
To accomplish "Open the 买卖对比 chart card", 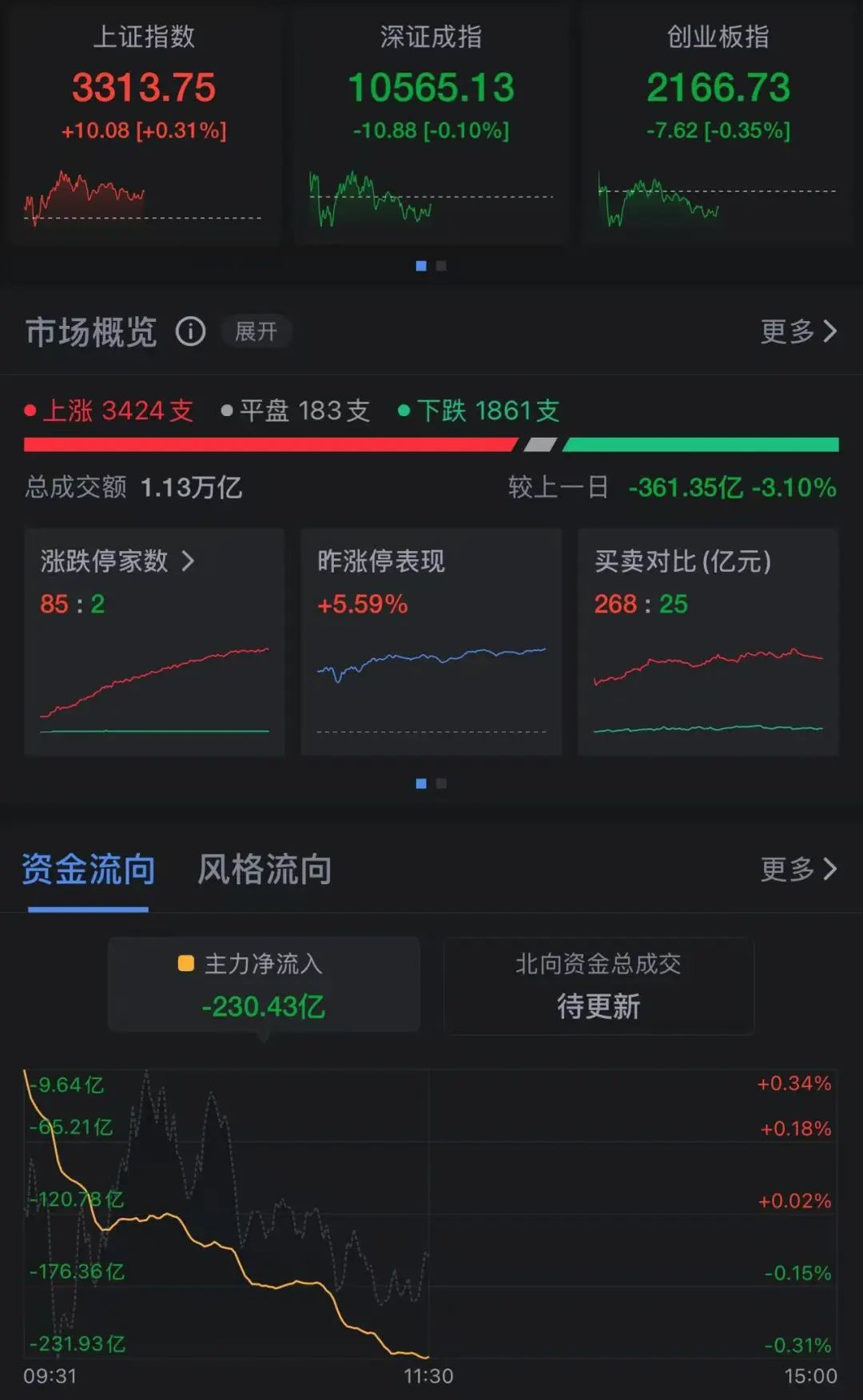I will (708, 639).
